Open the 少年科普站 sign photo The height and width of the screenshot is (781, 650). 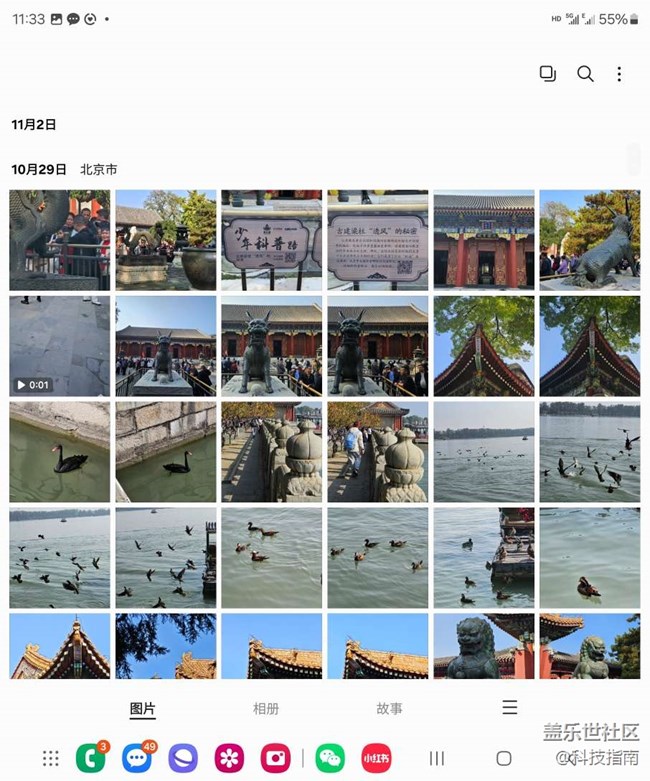coord(272,240)
